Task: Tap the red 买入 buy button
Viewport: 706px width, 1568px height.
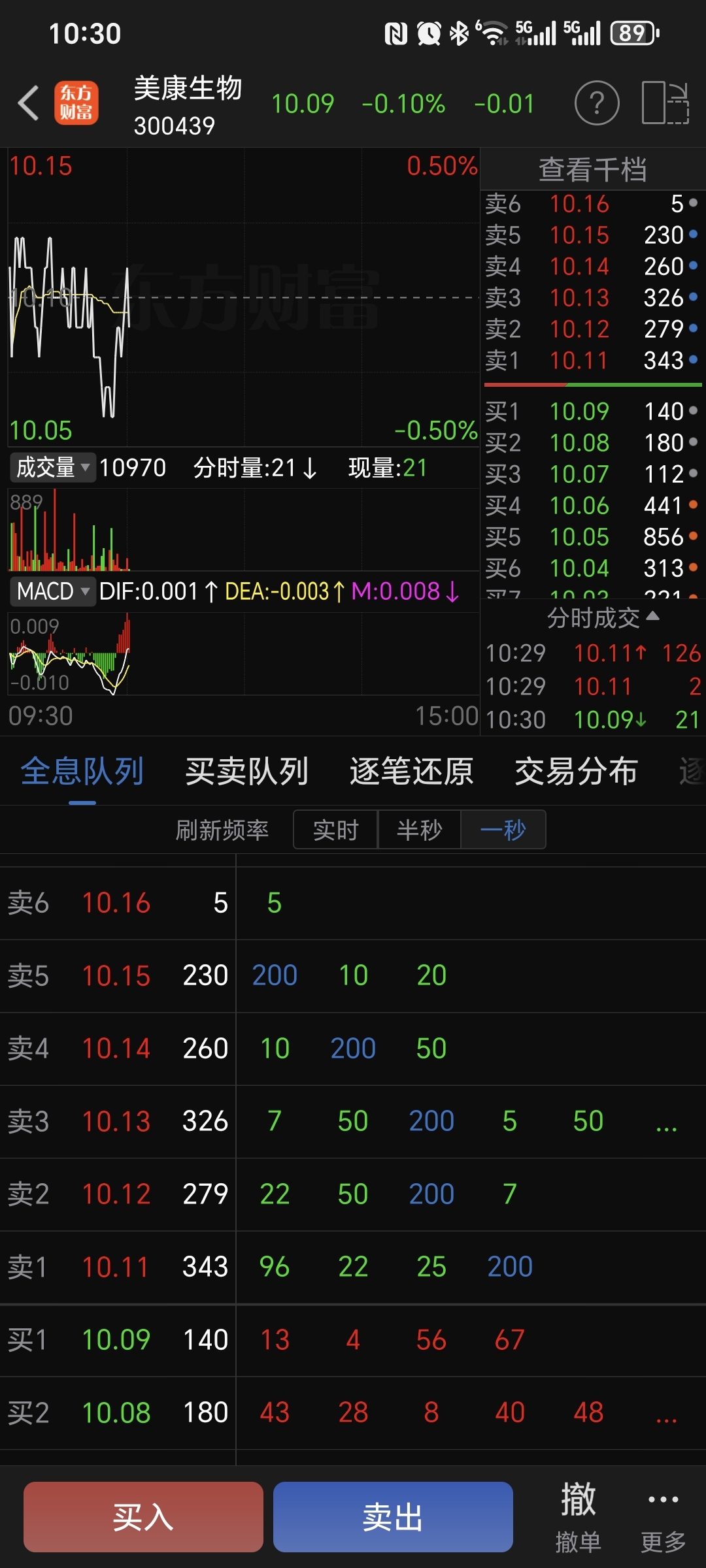Action: click(143, 1516)
